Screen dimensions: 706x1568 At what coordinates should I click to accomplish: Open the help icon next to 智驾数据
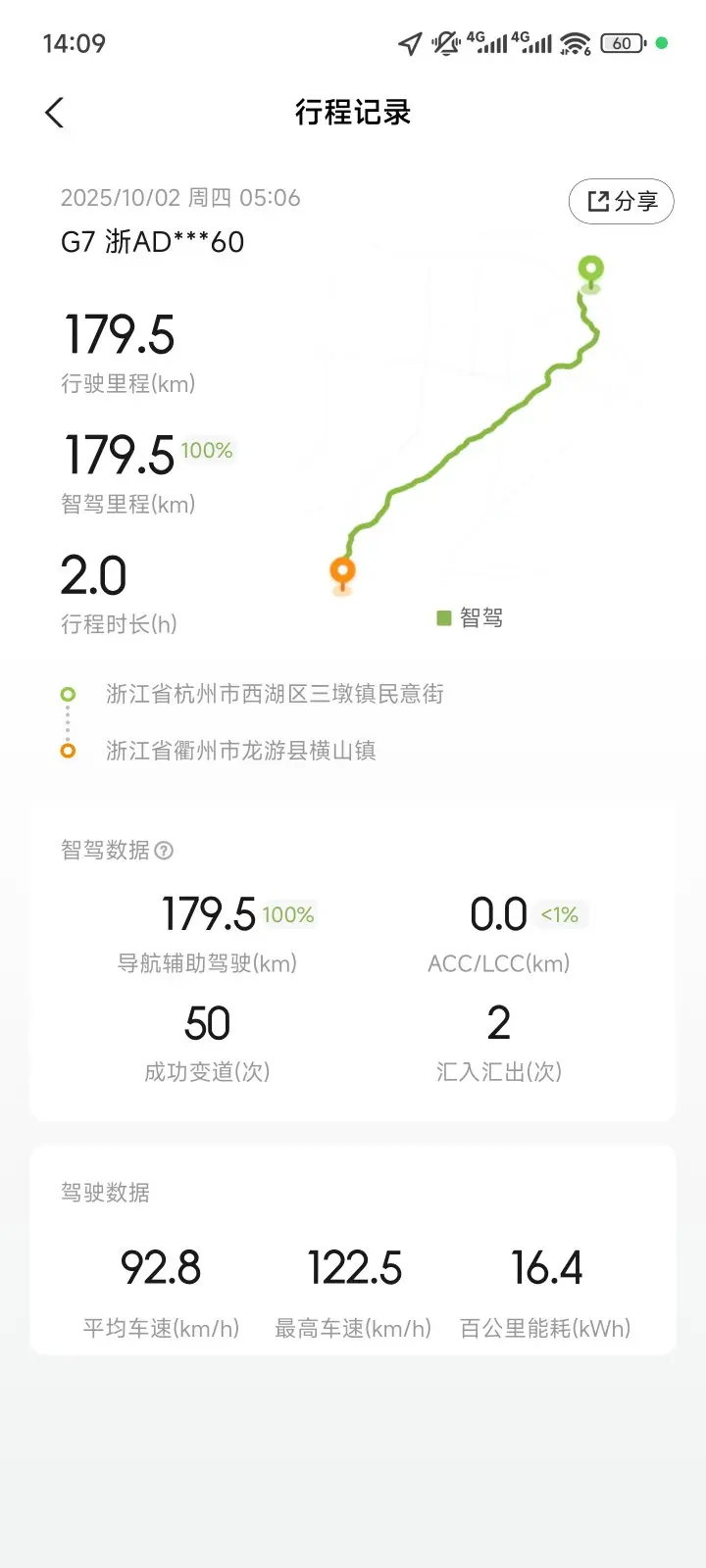point(165,851)
